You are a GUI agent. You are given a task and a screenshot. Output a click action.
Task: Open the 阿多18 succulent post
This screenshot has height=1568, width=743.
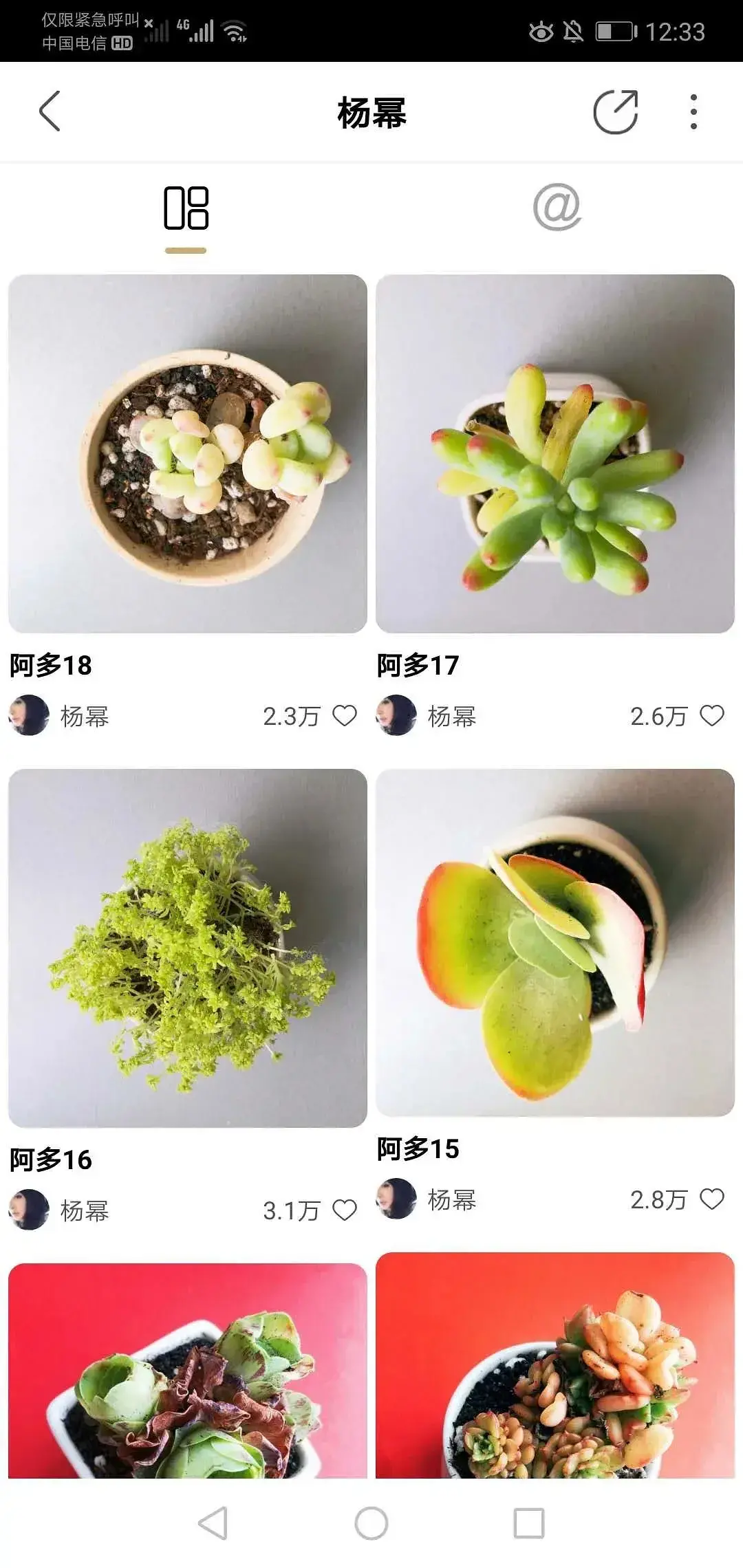click(x=188, y=454)
